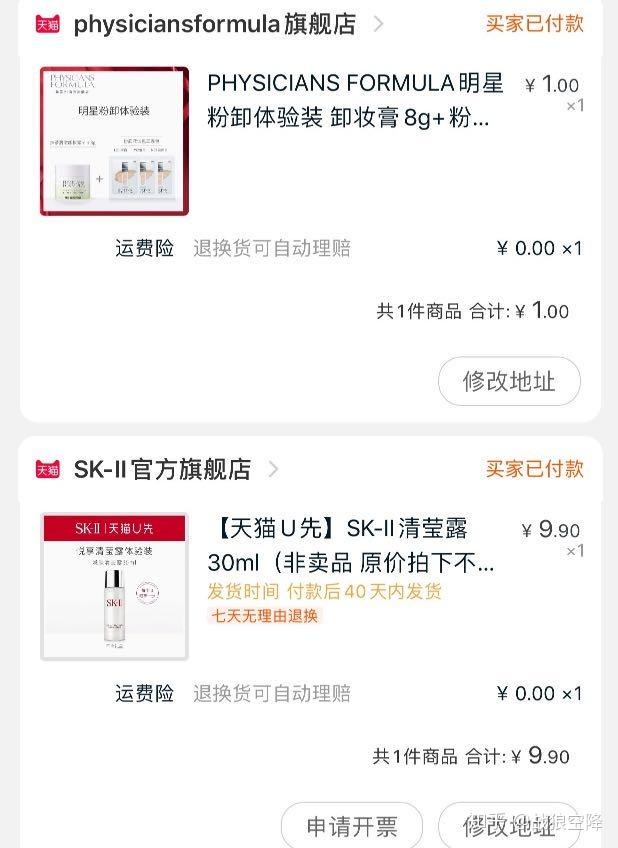Image resolution: width=618 pixels, height=848 pixels.
Task: Open the SK-II清莹露 30ml product
Action: pyautogui.click(x=350, y=543)
